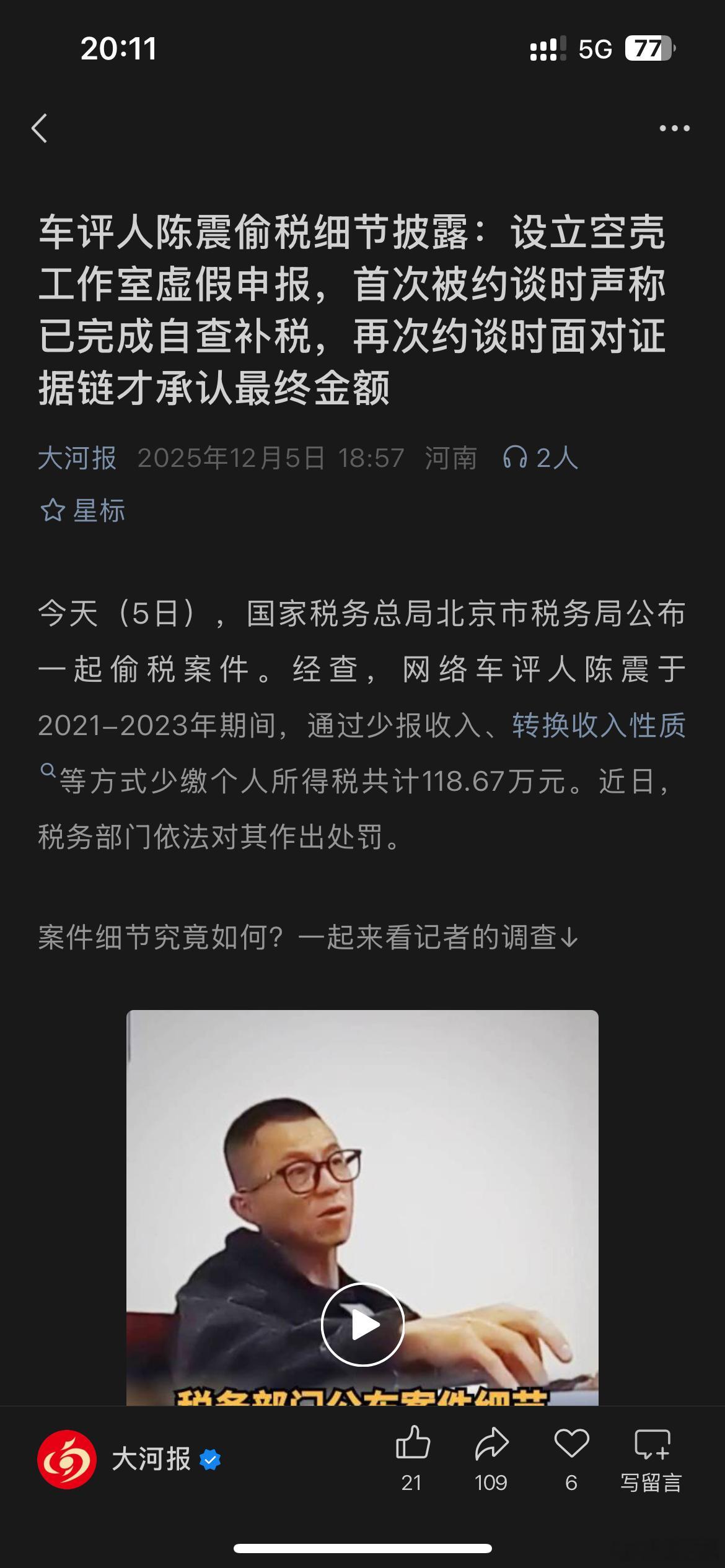The width and height of the screenshot is (725, 1568).
Task: Tap the 河南 location label
Action: coord(452,458)
